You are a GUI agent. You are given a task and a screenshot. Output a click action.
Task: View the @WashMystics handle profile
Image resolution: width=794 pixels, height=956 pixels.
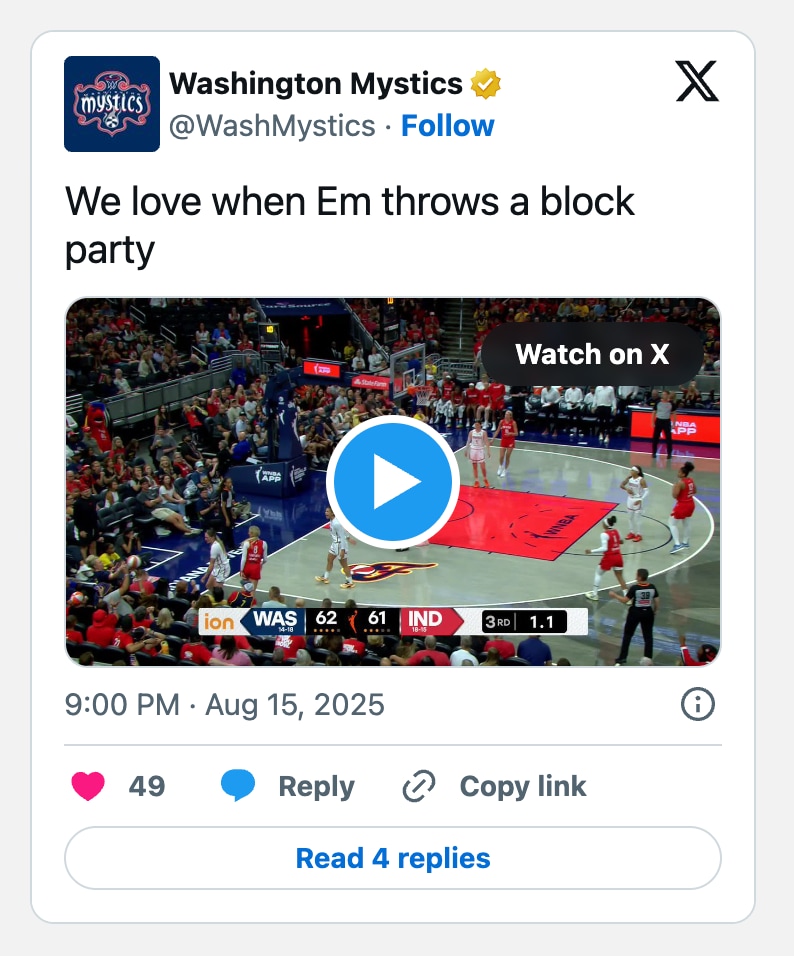click(272, 126)
